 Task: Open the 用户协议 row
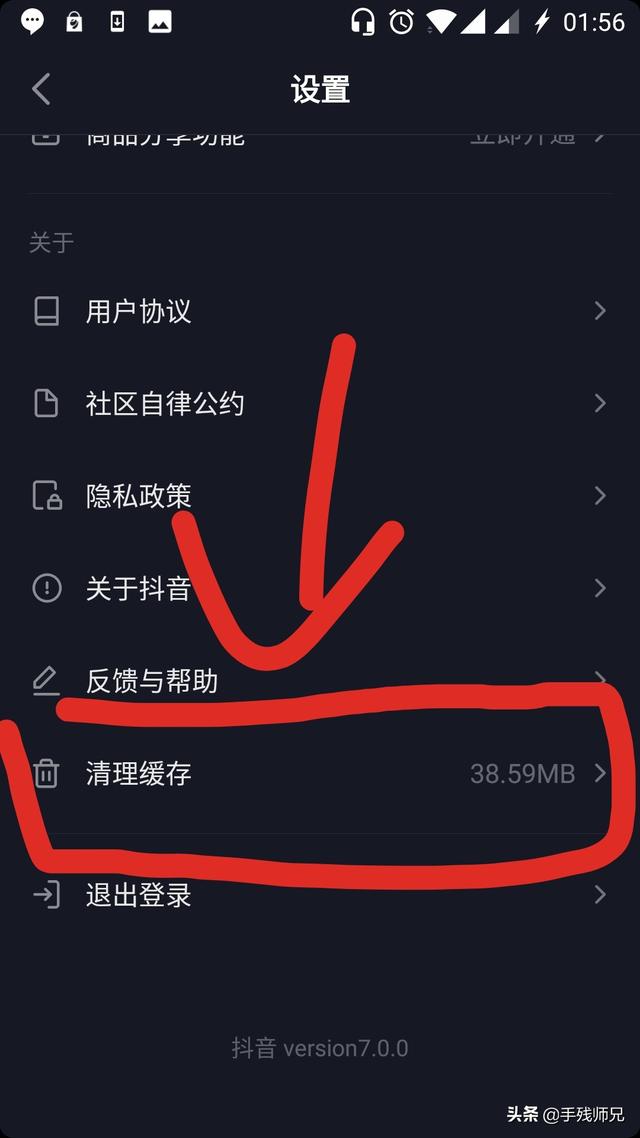320,311
